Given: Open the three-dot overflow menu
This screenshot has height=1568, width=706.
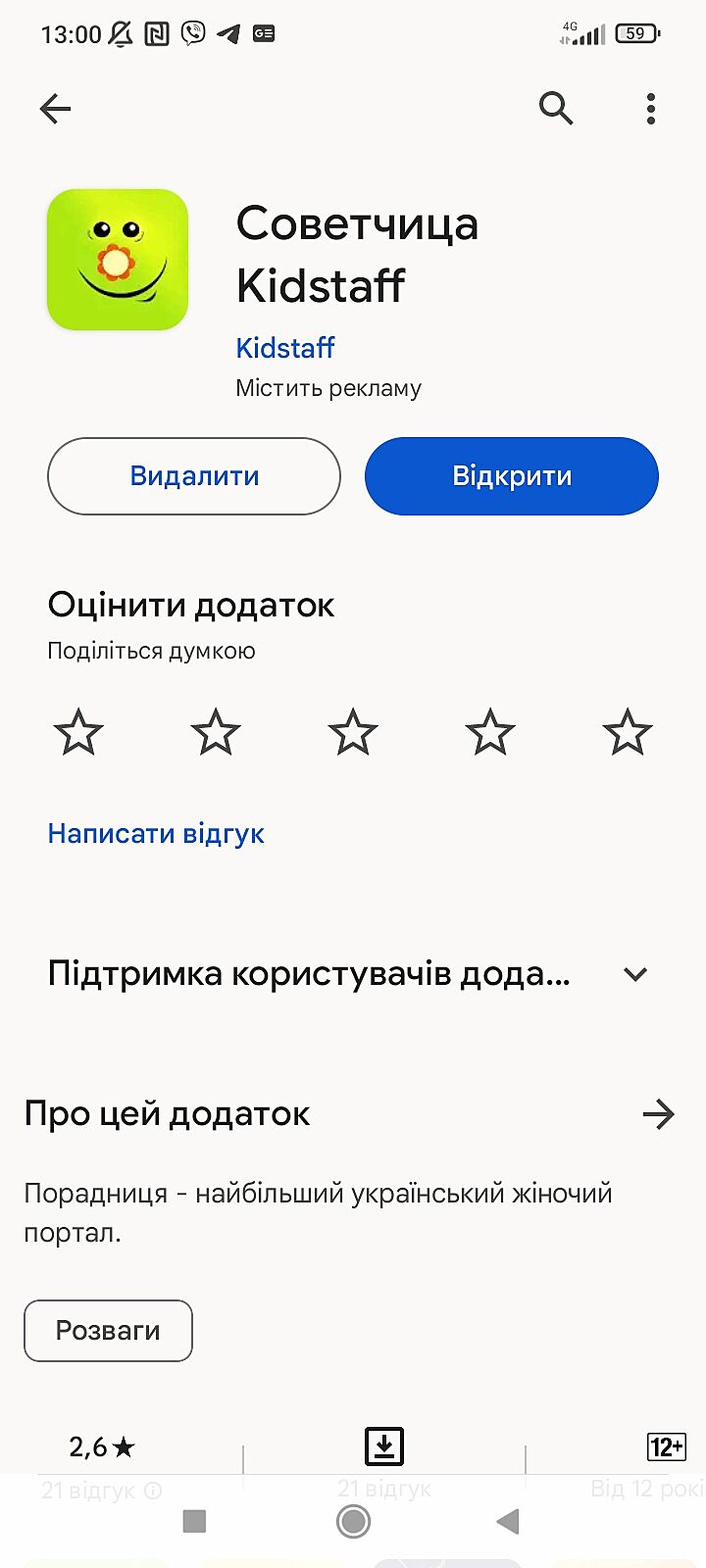Looking at the screenshot, I should 651,109.
